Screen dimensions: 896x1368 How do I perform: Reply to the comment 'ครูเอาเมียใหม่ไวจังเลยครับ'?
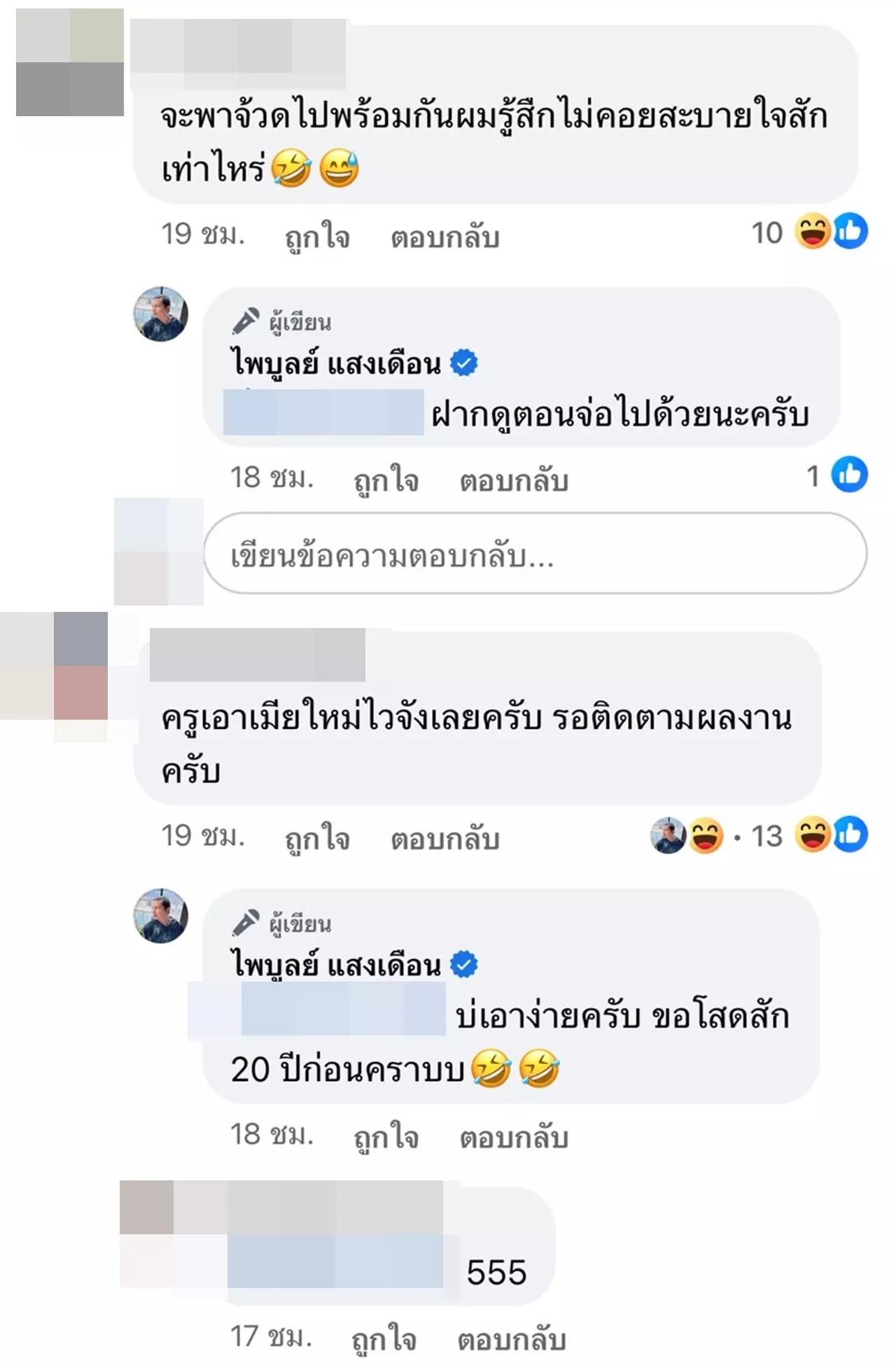click(x=444, y=838)
